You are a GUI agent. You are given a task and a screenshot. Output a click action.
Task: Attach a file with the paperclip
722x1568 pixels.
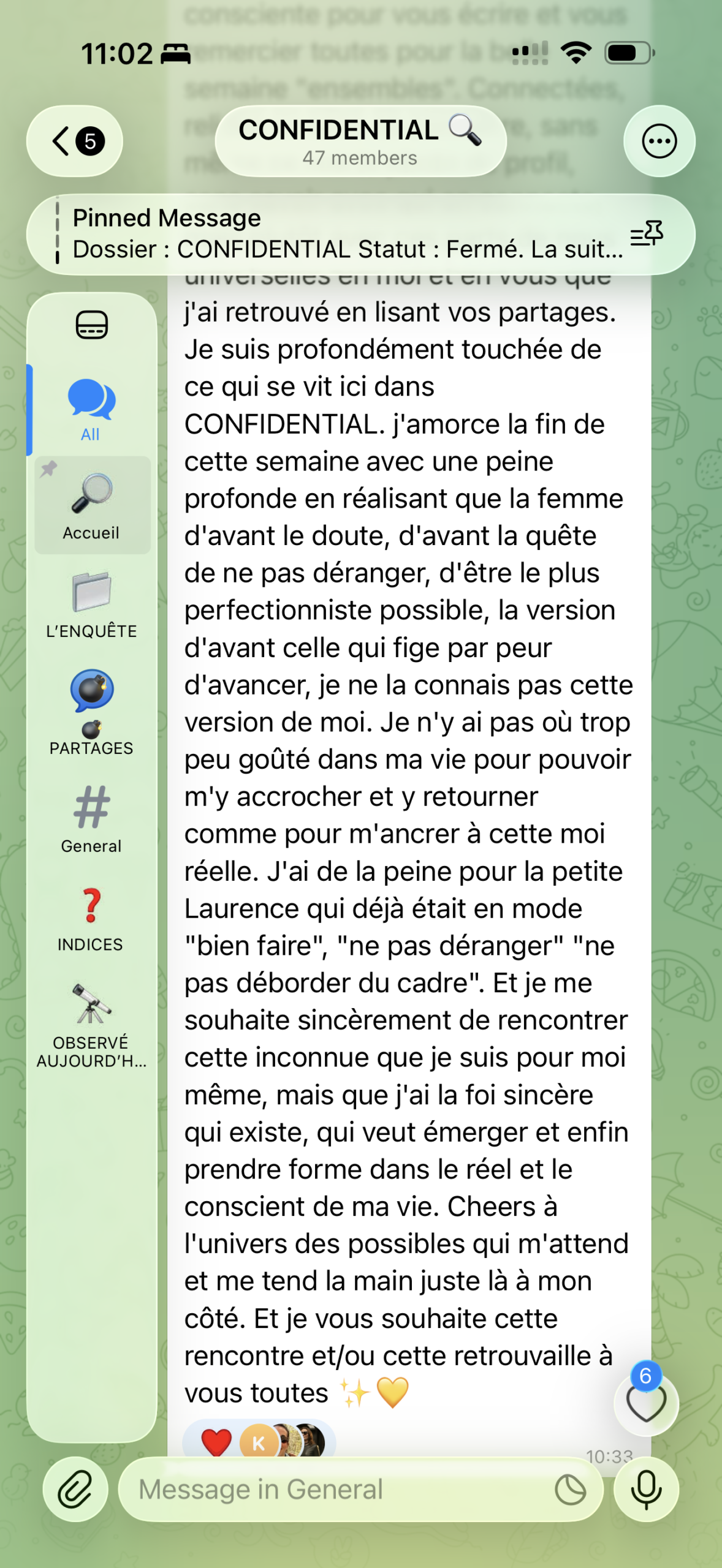pyautogui.click(x=75, y=1489)
